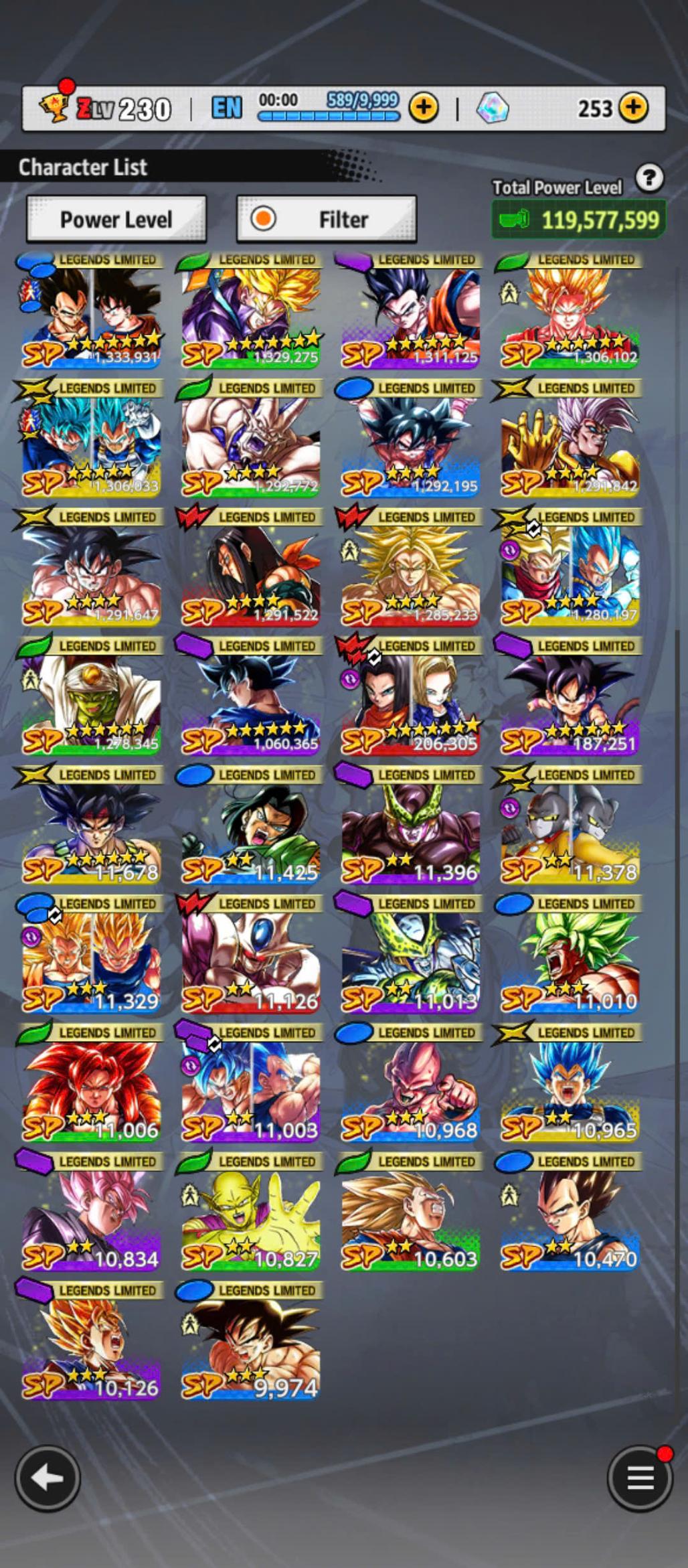This screenshot has height=1568, width=688.
Task: Open the hamburger menu button
Action: click(x=639, y=1478)
